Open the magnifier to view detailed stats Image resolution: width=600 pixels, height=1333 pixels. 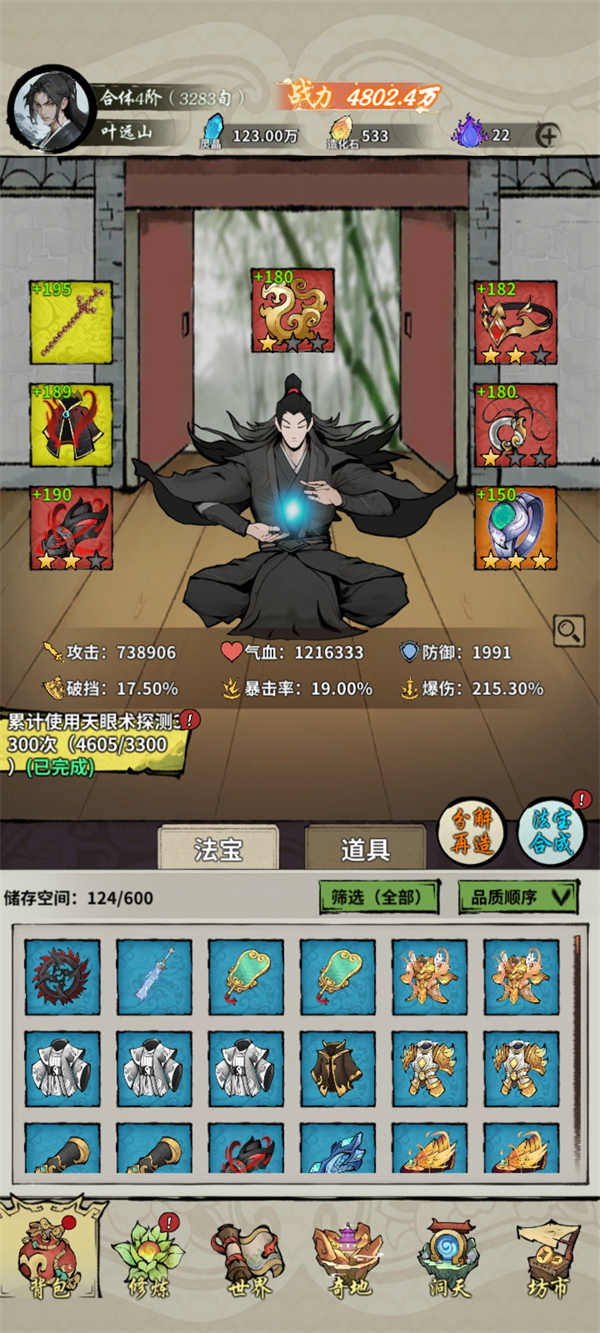click(x=569, y=629)
